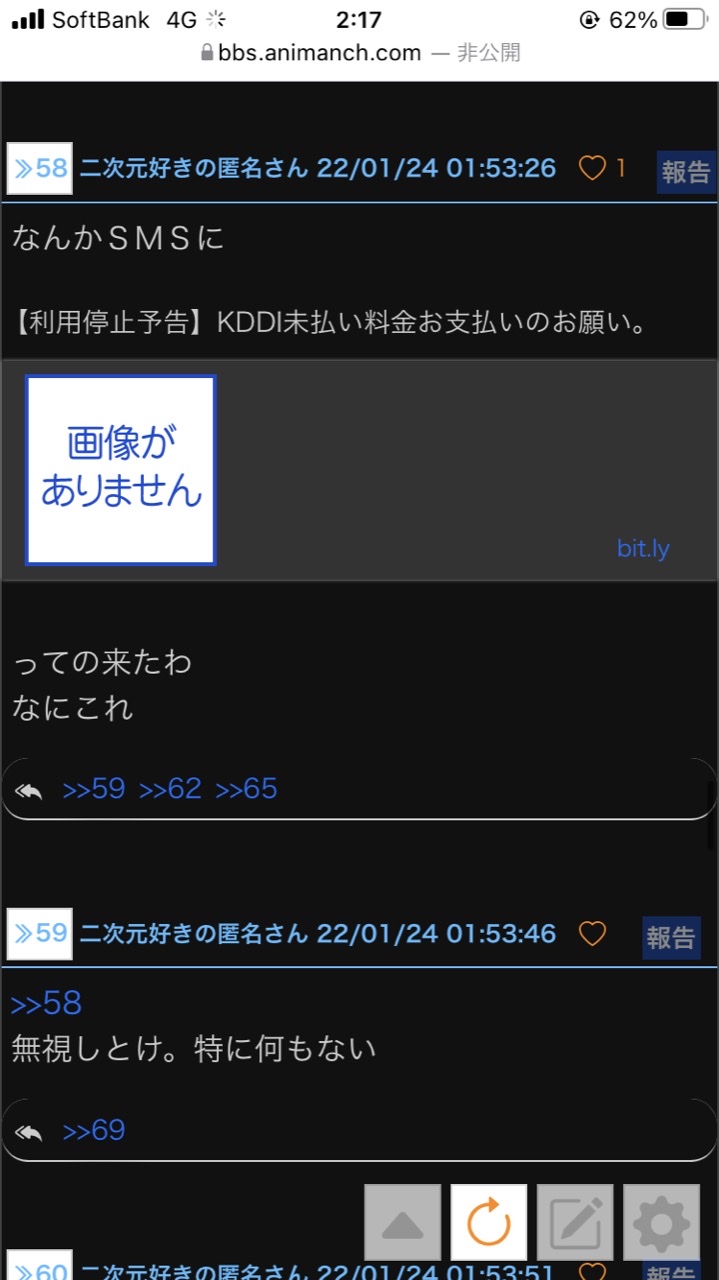Tap the bbs.animanch.com address bar
The height and width of the screenshot is (1280, 719).
360,53
